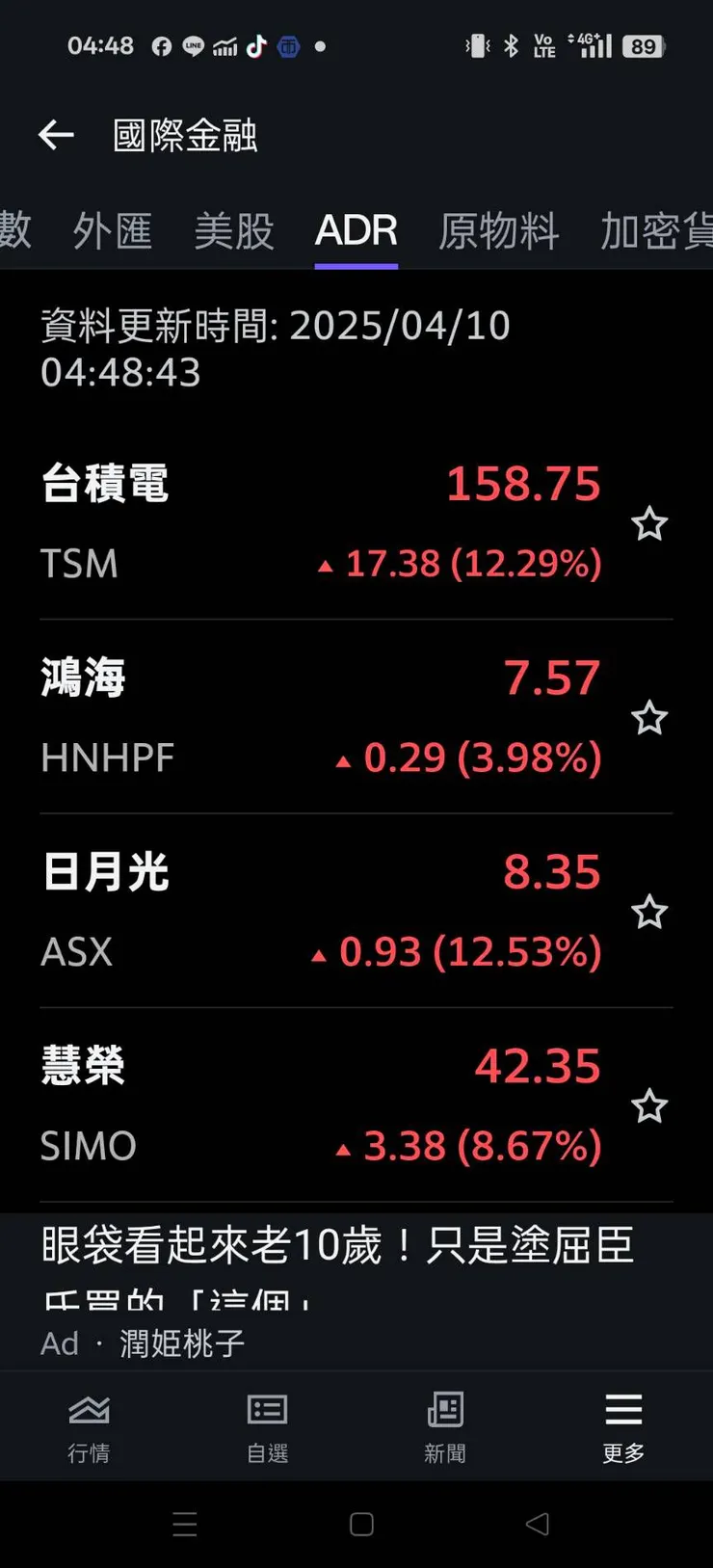Image resolution: width=713 pixels, height=1568 pixels.
Task: Favorite 鴻海 with the star icon
Action: [x=649, y=719]
